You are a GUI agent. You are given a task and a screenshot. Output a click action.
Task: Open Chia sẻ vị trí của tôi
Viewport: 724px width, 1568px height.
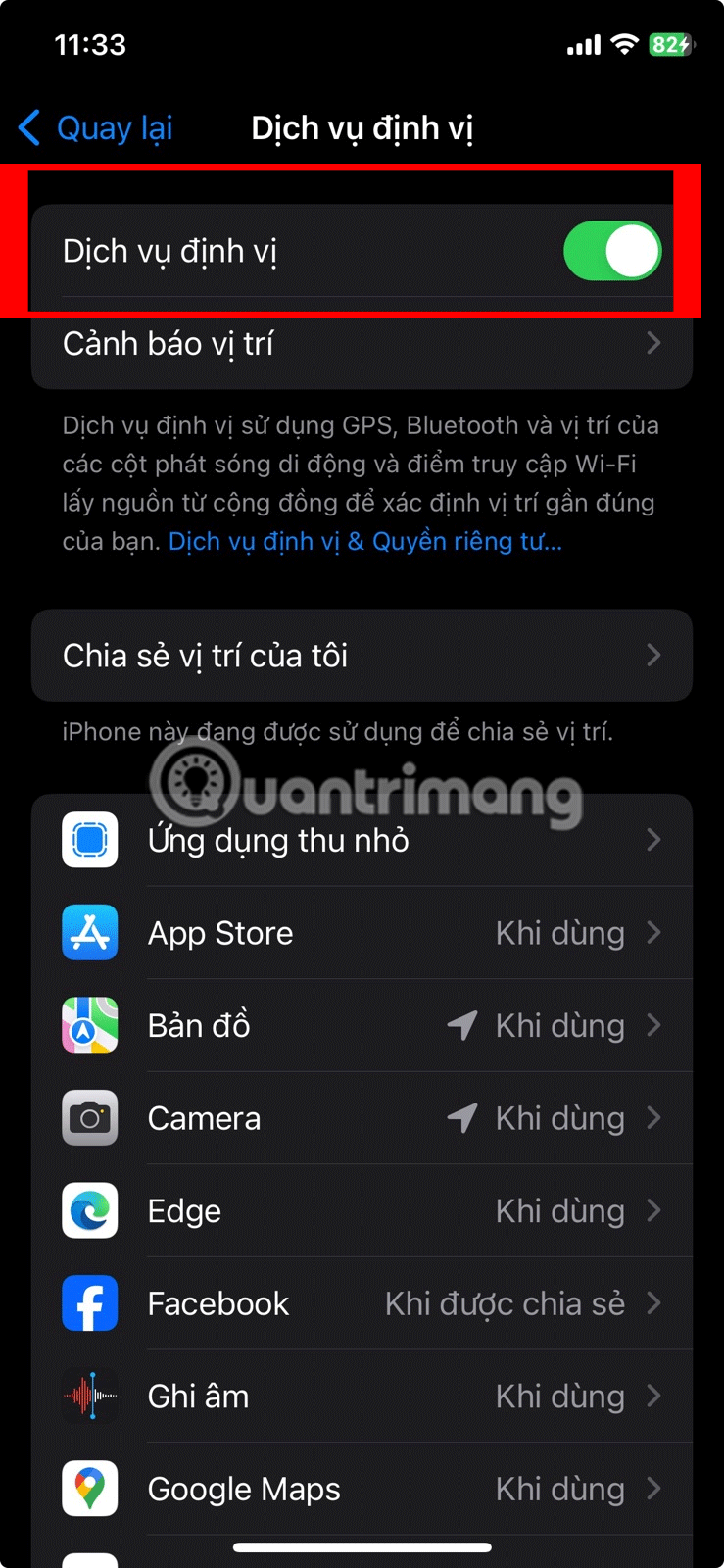pyautogui.click(x=361, y=655)
